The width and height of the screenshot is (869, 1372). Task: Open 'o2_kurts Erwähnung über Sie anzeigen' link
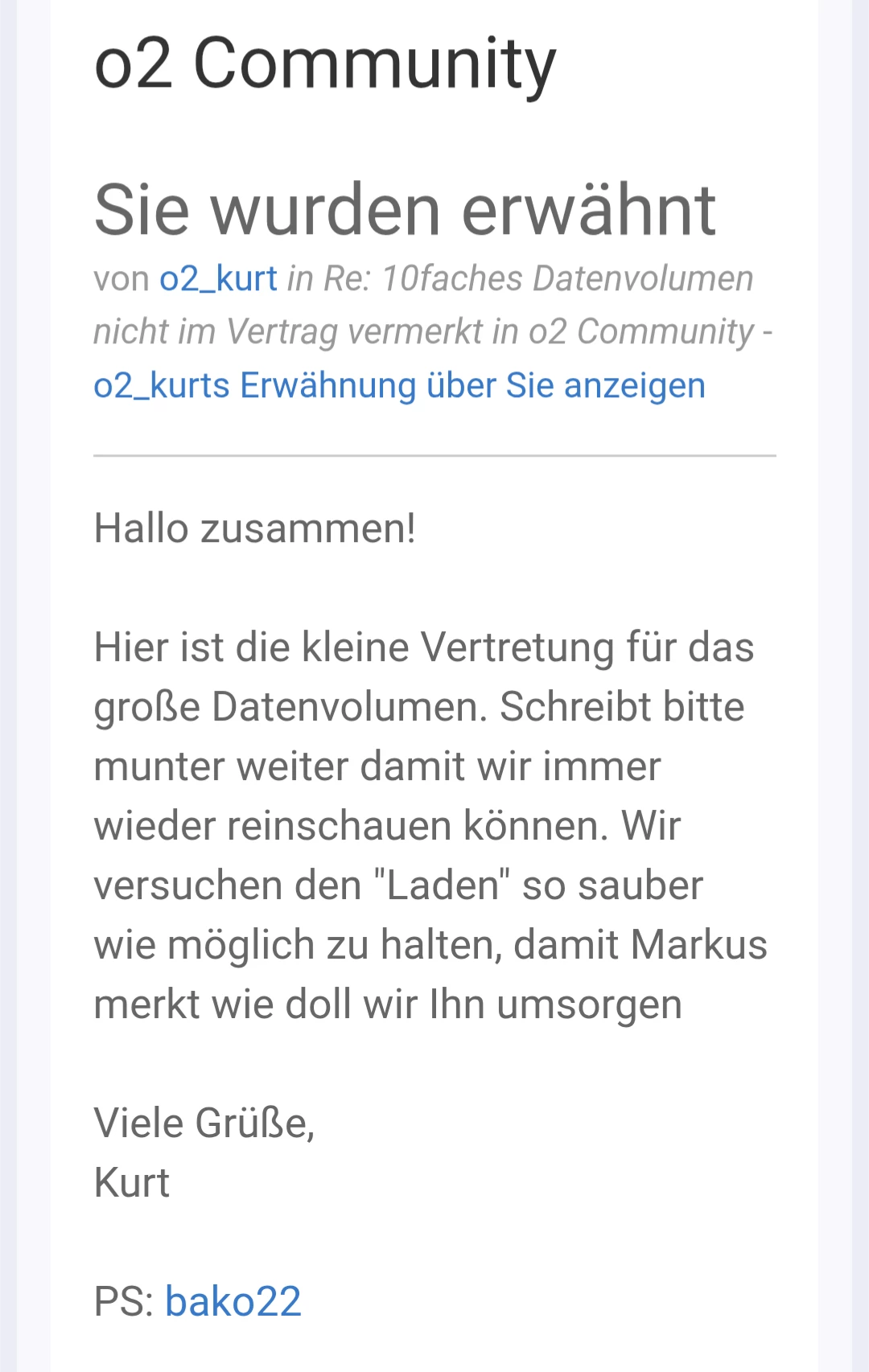(x=399, y=385)
